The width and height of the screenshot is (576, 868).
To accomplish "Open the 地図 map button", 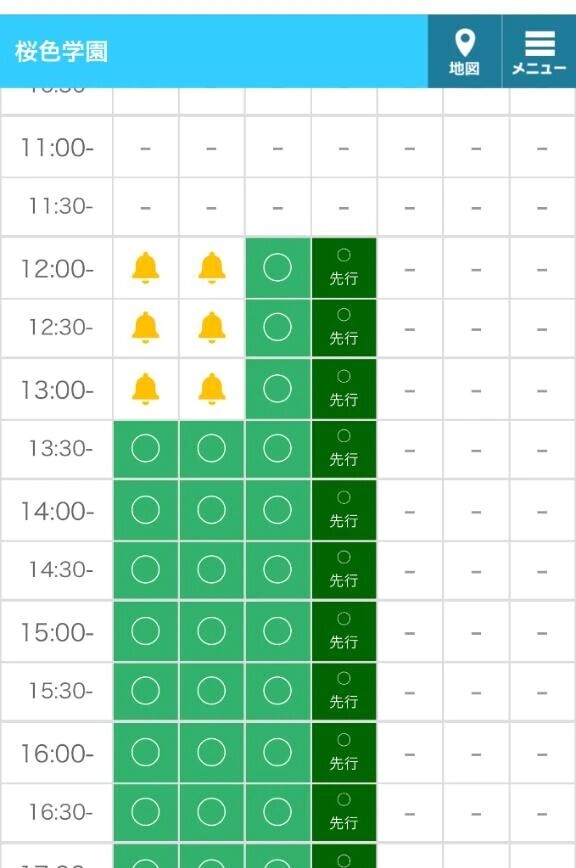I will 464,51.
